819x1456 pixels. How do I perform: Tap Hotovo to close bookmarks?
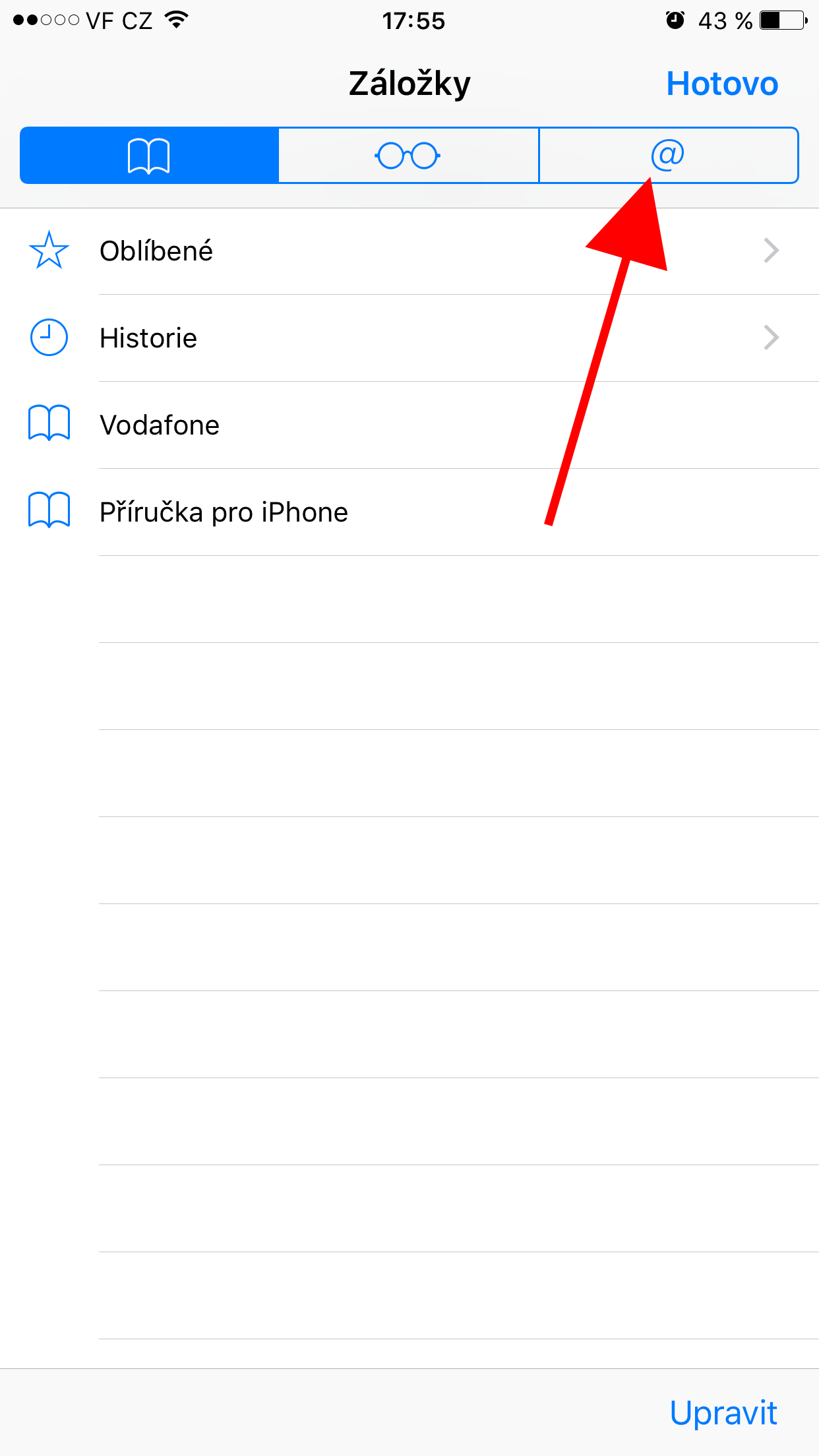722,84
